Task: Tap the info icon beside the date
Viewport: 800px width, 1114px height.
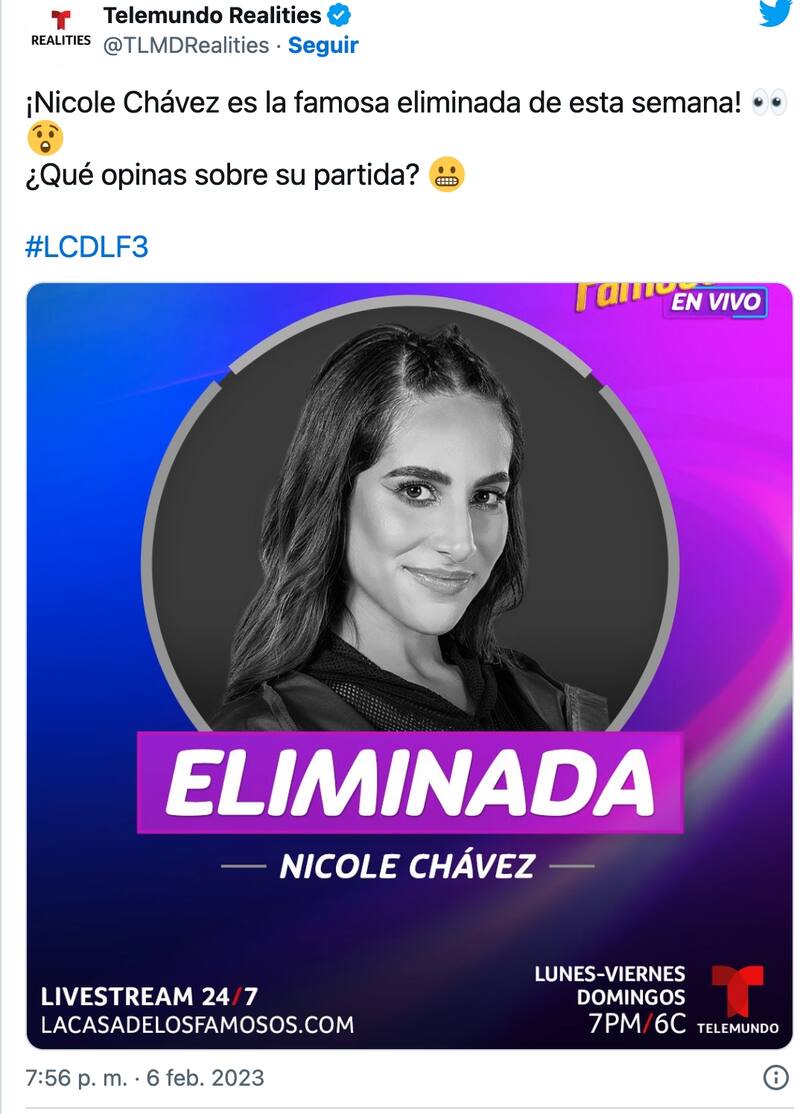Action: [x=775, y=1077]
